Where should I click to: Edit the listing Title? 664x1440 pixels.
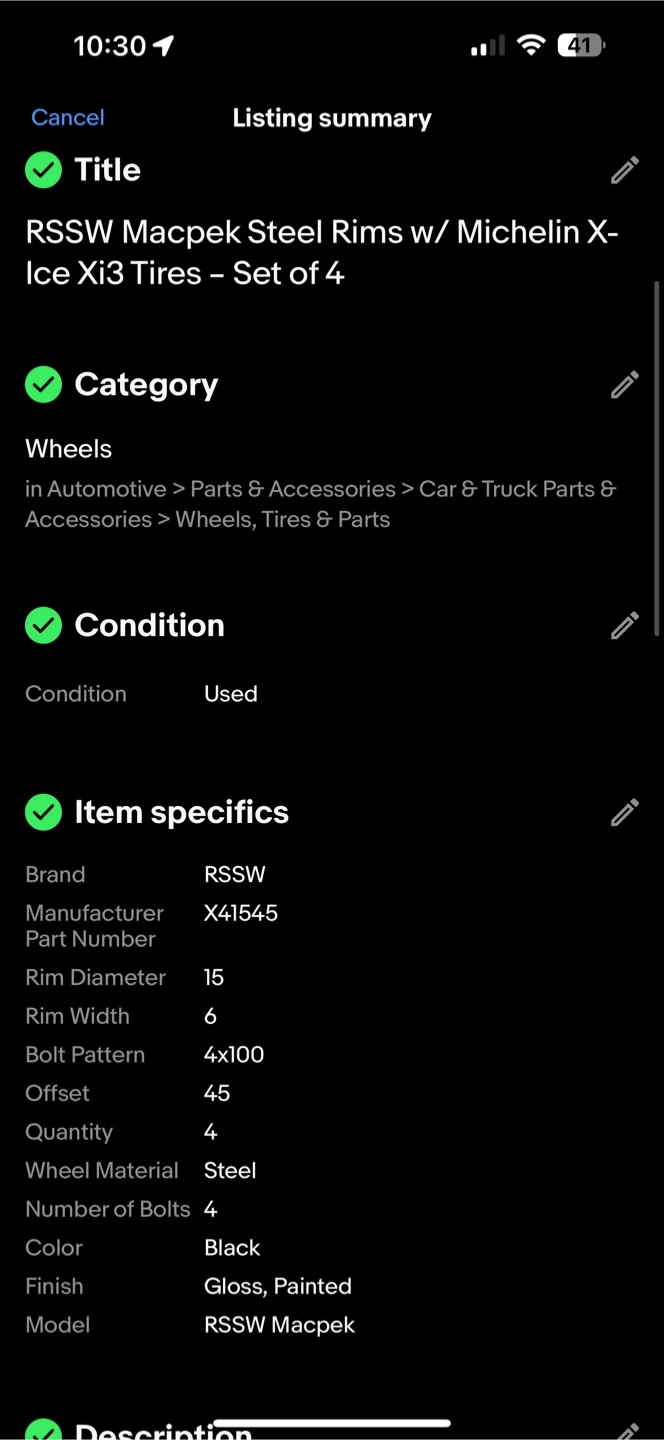625,171
